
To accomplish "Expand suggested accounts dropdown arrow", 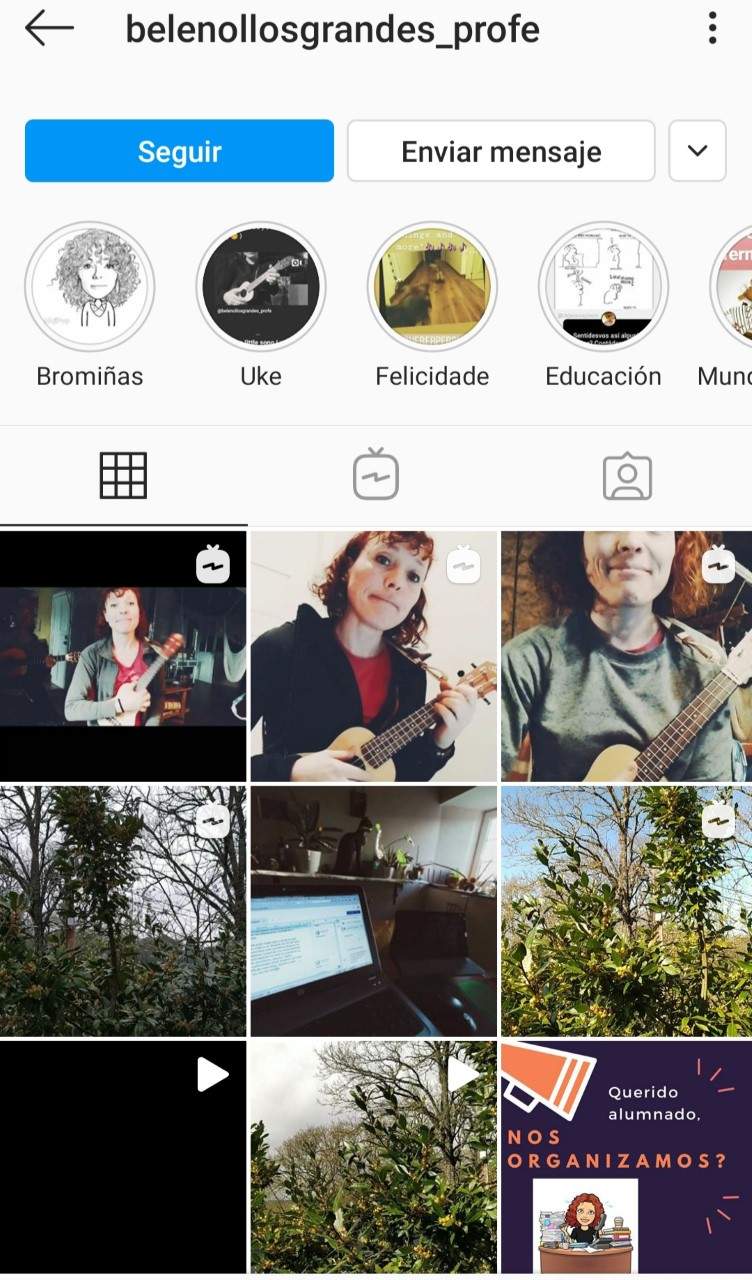I will [x=697, y=151].
